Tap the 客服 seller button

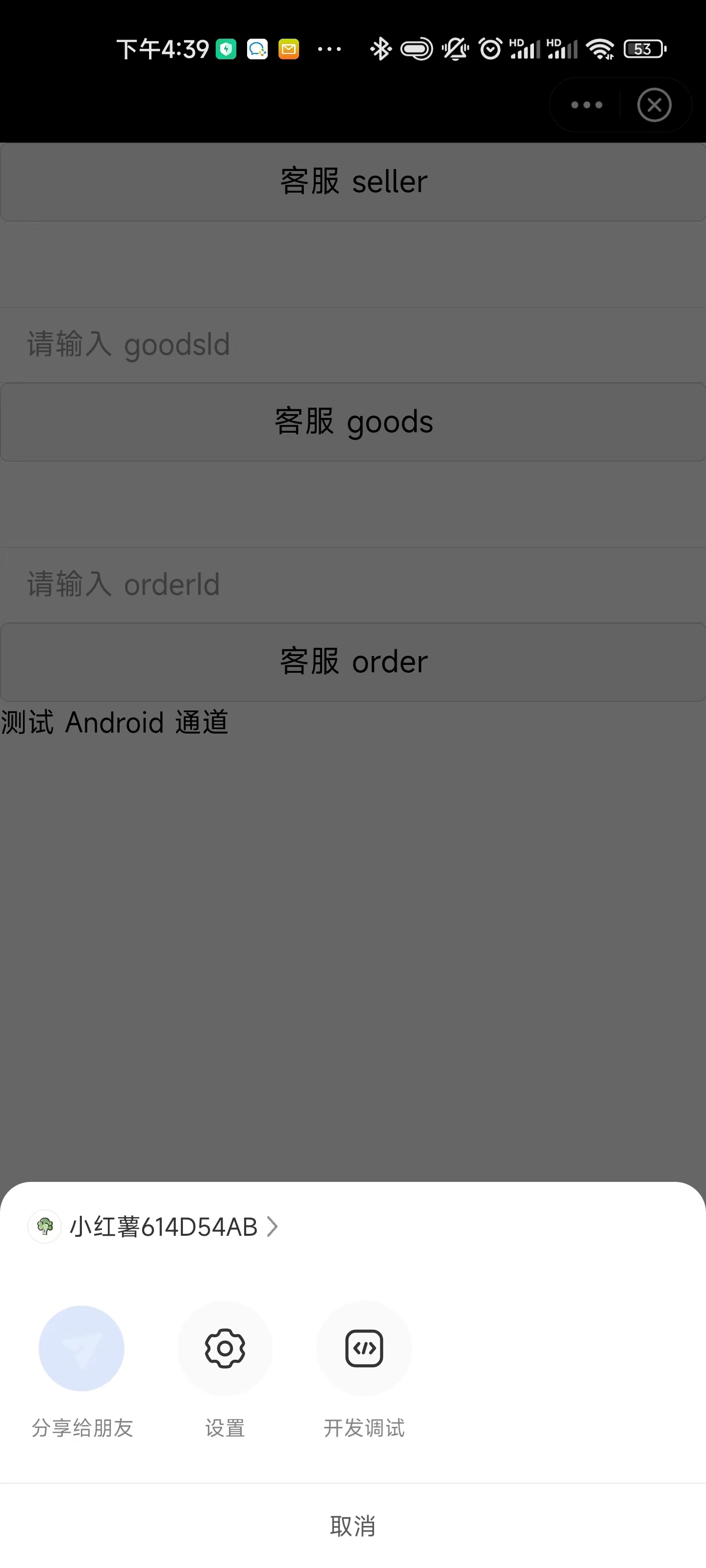tap(353, 181)
